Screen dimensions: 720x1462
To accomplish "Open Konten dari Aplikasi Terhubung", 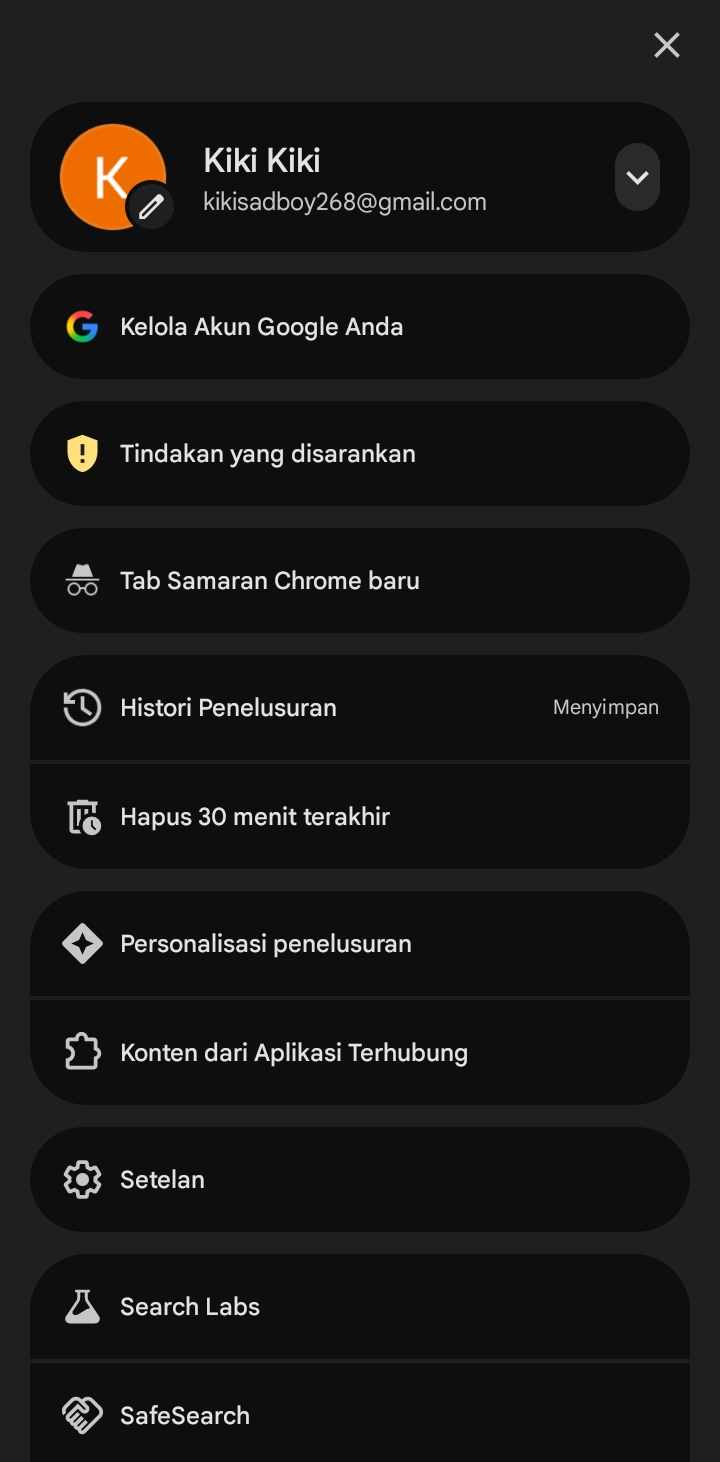I will [360, 1053].
